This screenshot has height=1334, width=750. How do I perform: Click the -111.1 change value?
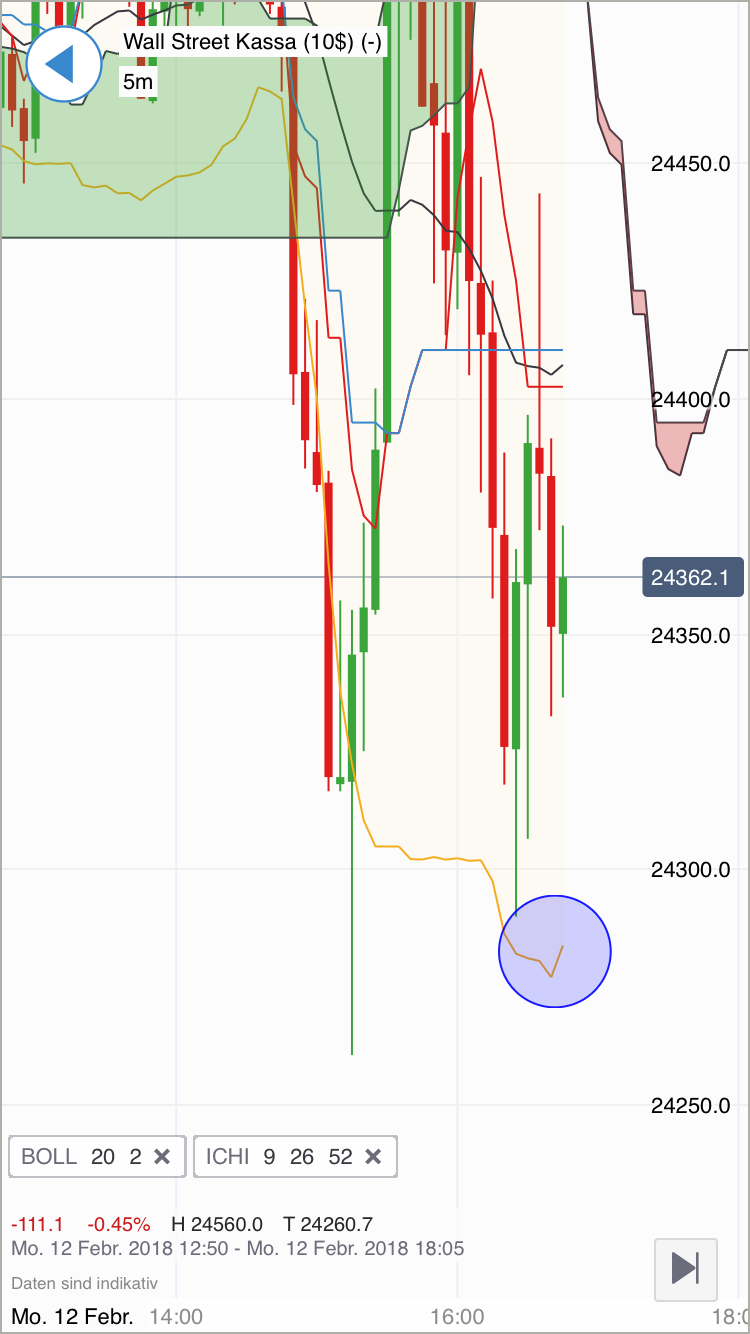[36, 1223]
